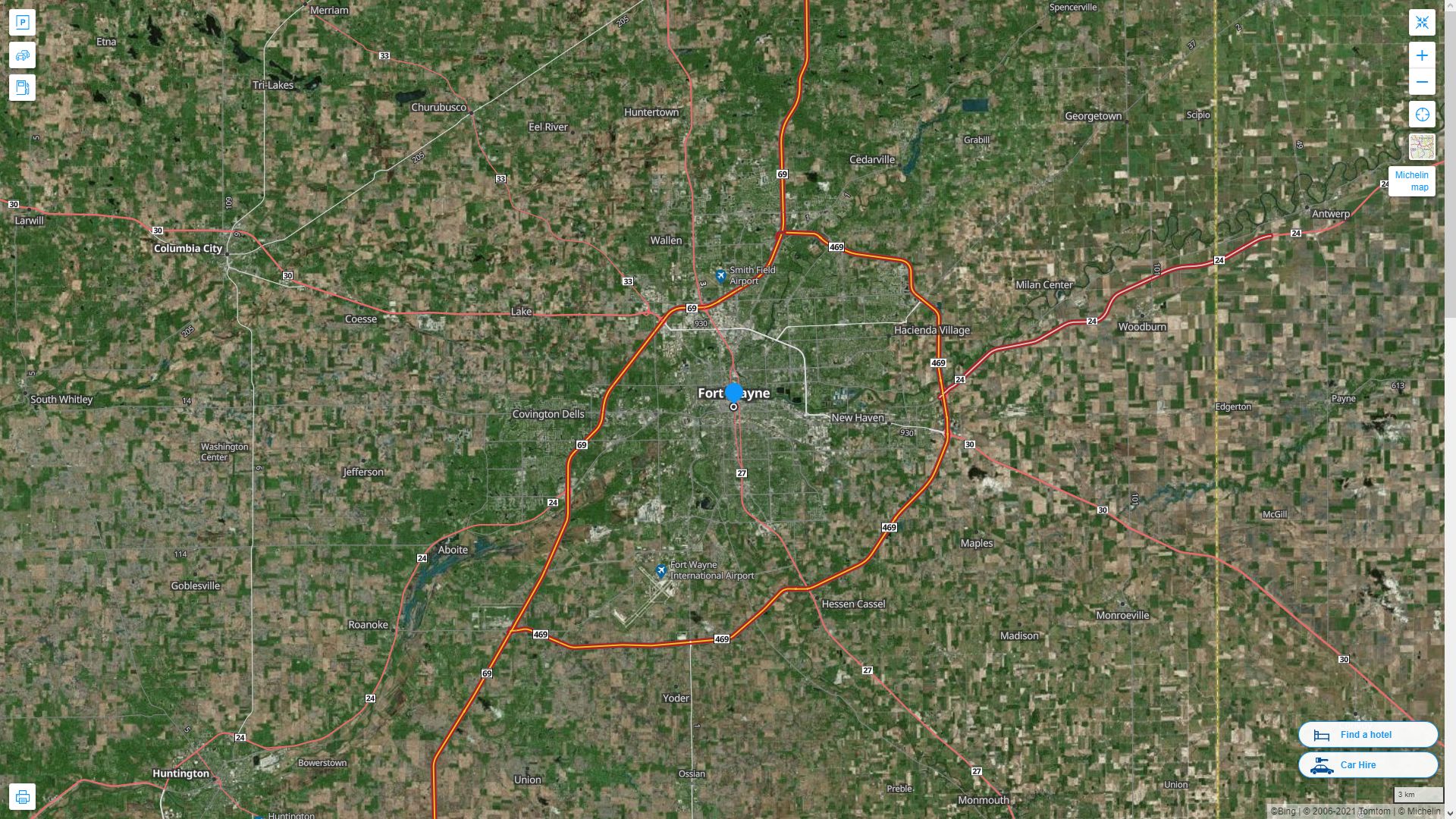Tap Find a hotel
The width and height of the screenshot is (1456, 819).
coord(1367,734)
